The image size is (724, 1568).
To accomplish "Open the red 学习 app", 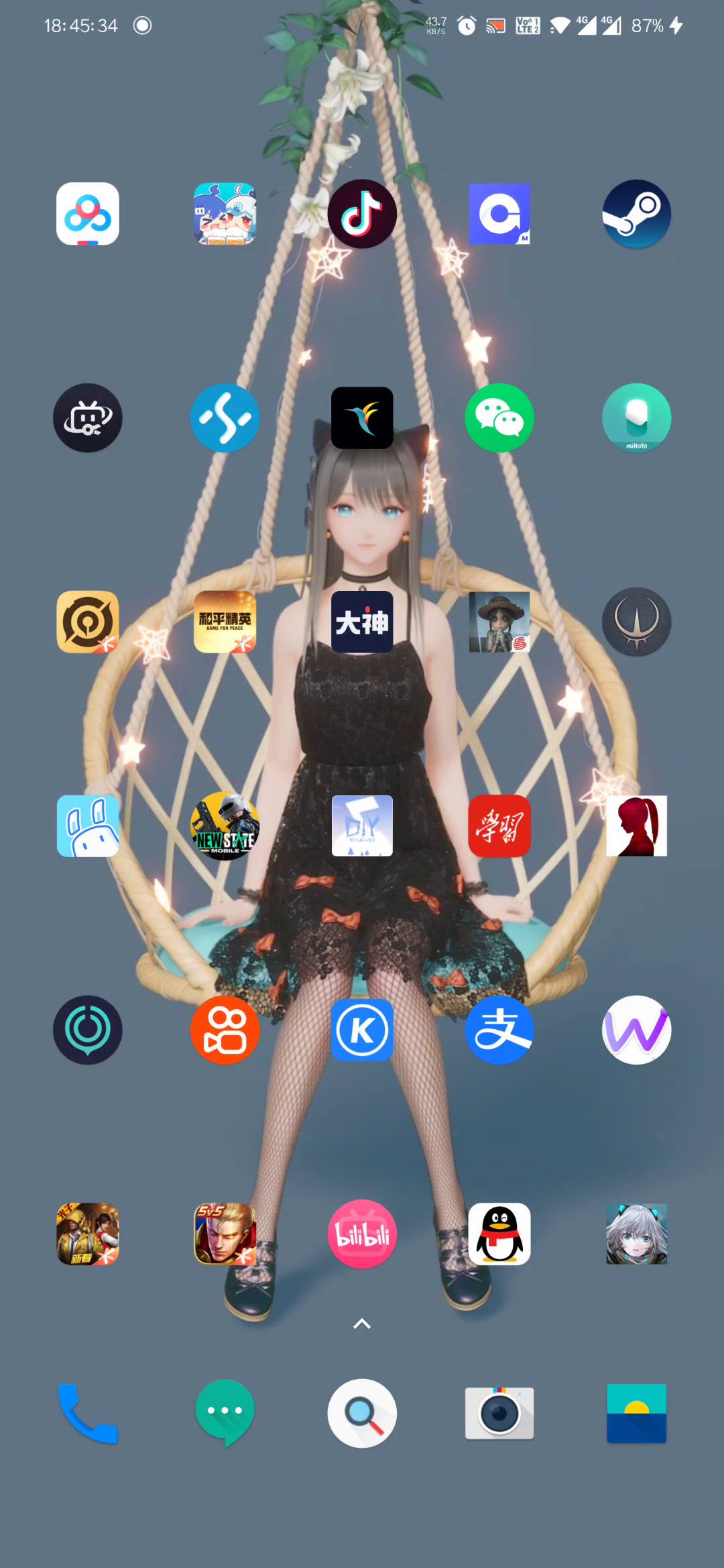I will 499,826.
